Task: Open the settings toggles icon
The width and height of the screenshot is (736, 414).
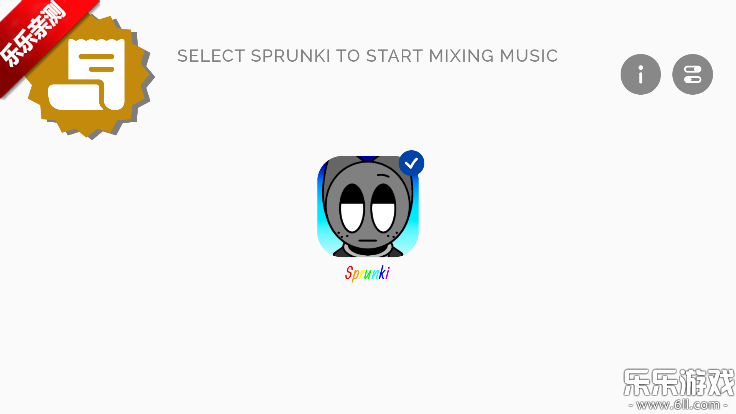Action: [x=692, y=74]
